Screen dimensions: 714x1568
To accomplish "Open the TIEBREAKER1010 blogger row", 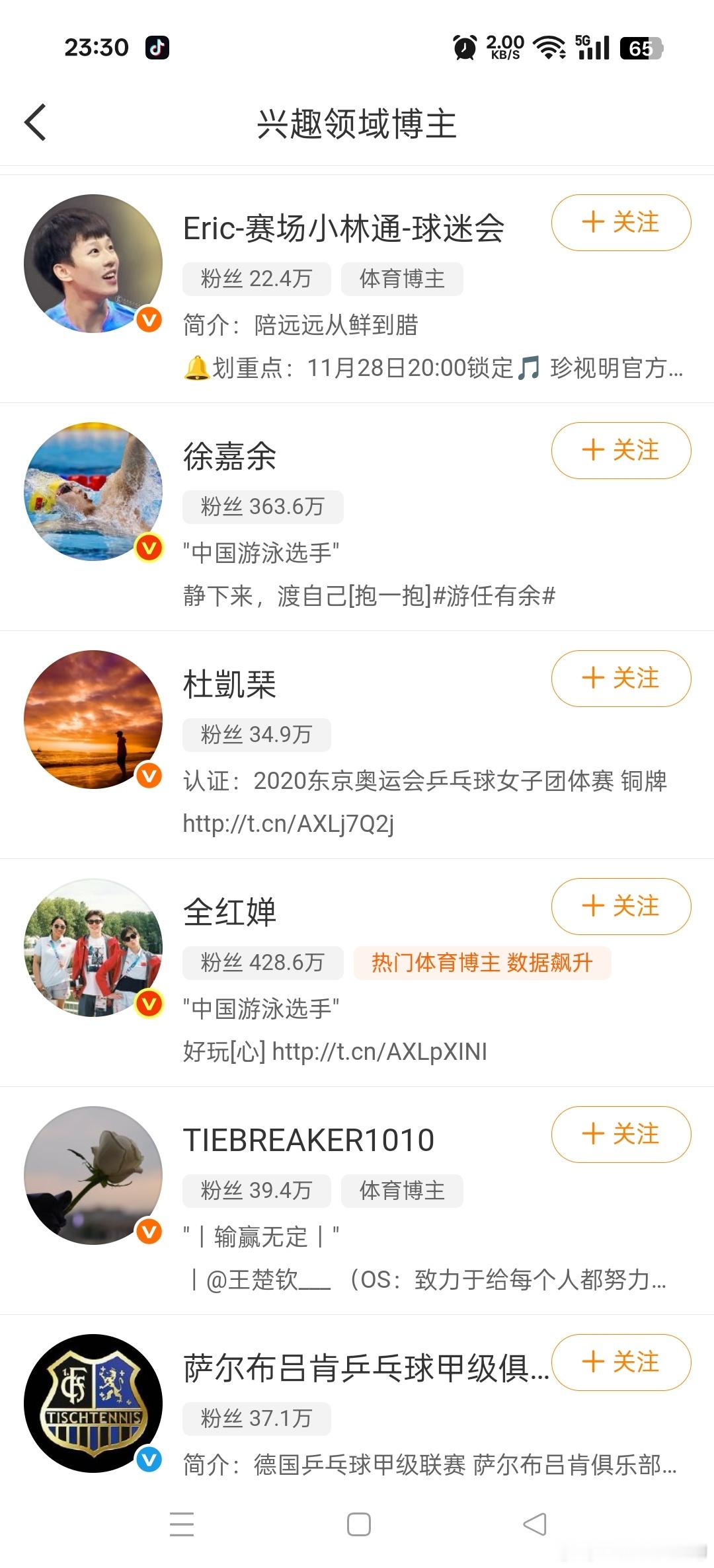I will 308,1140.
